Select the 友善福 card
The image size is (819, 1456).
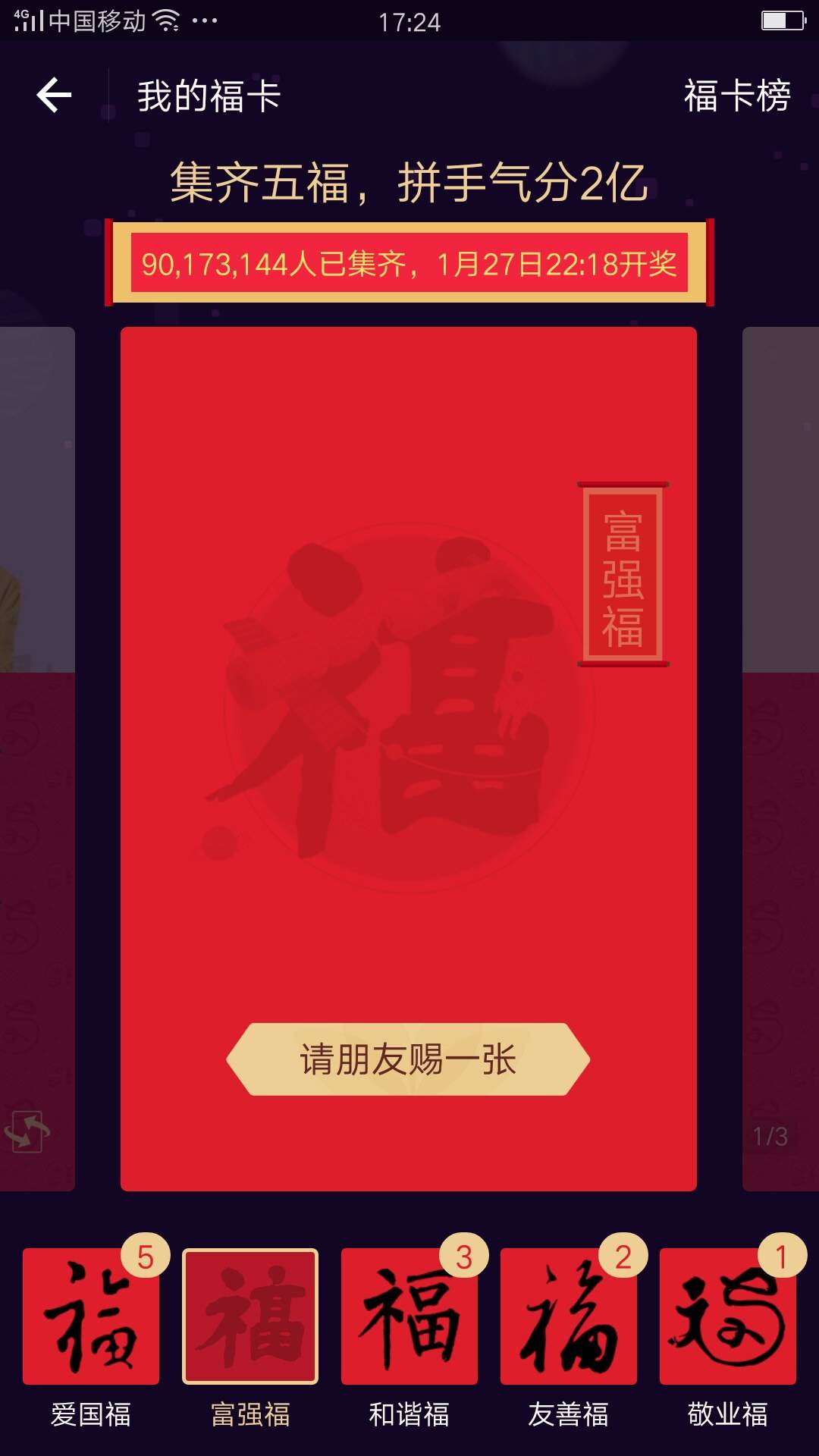click(569, 1317)
